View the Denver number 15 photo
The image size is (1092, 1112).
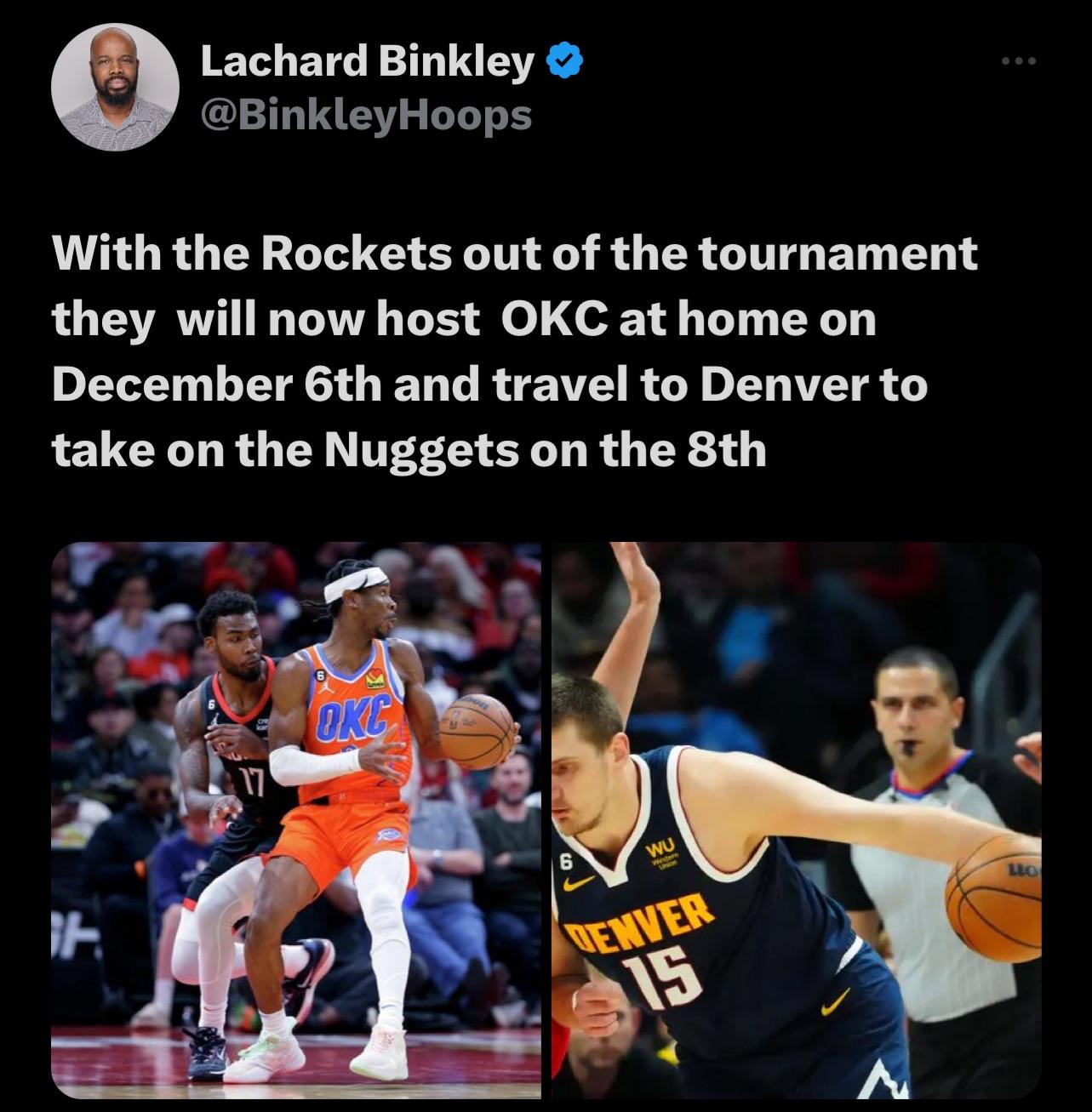(x=796, y=819)
